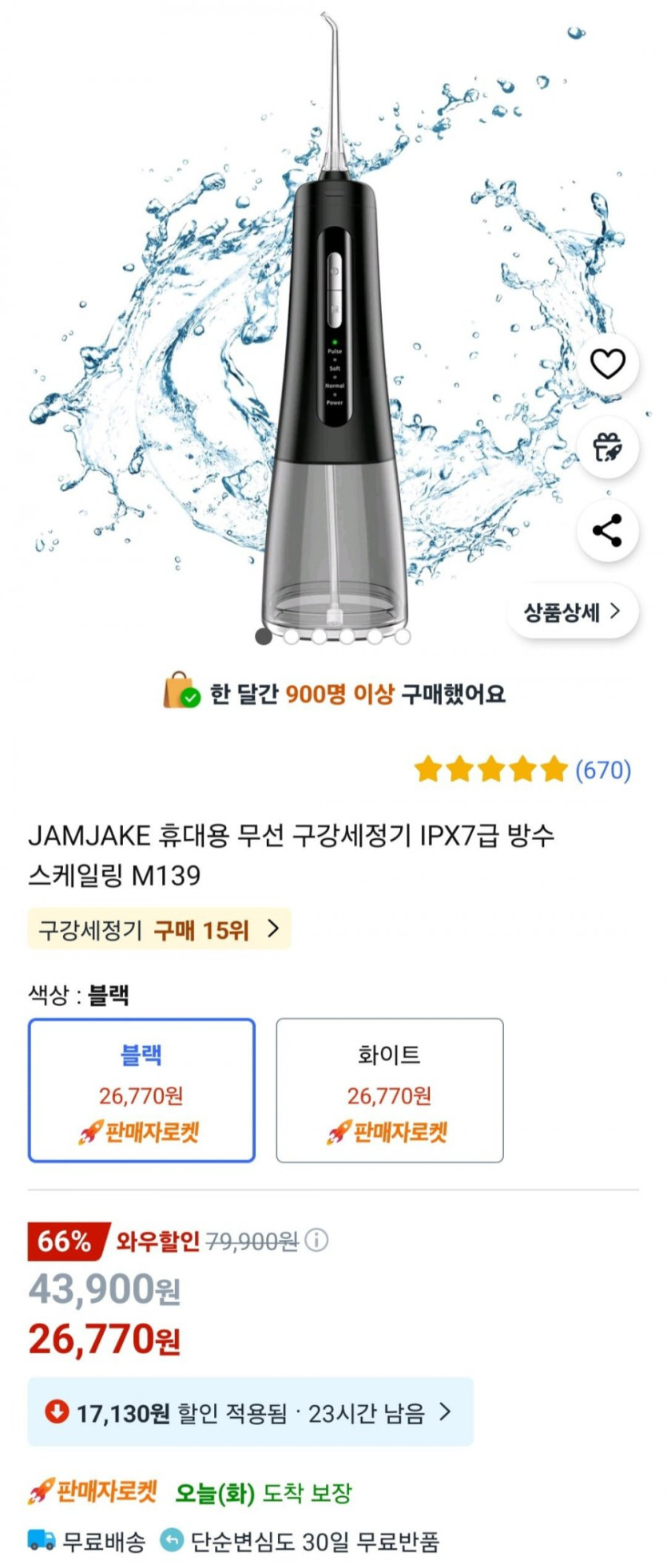Show 와우할인 price info icon
The image size is (667, 1568).
click(x=317, y=1241)
